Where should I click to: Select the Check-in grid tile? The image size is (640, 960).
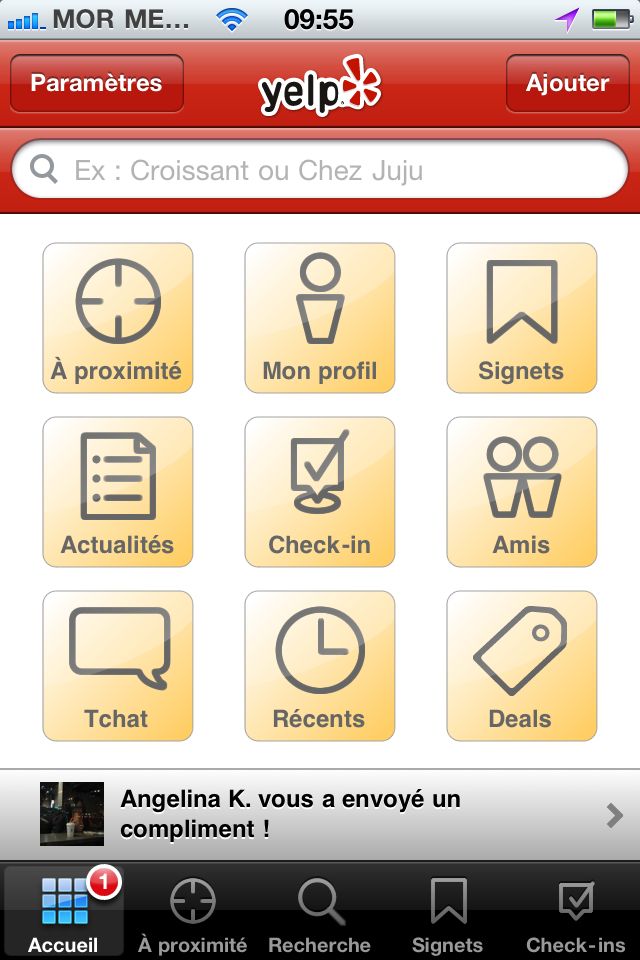[320, 492]
